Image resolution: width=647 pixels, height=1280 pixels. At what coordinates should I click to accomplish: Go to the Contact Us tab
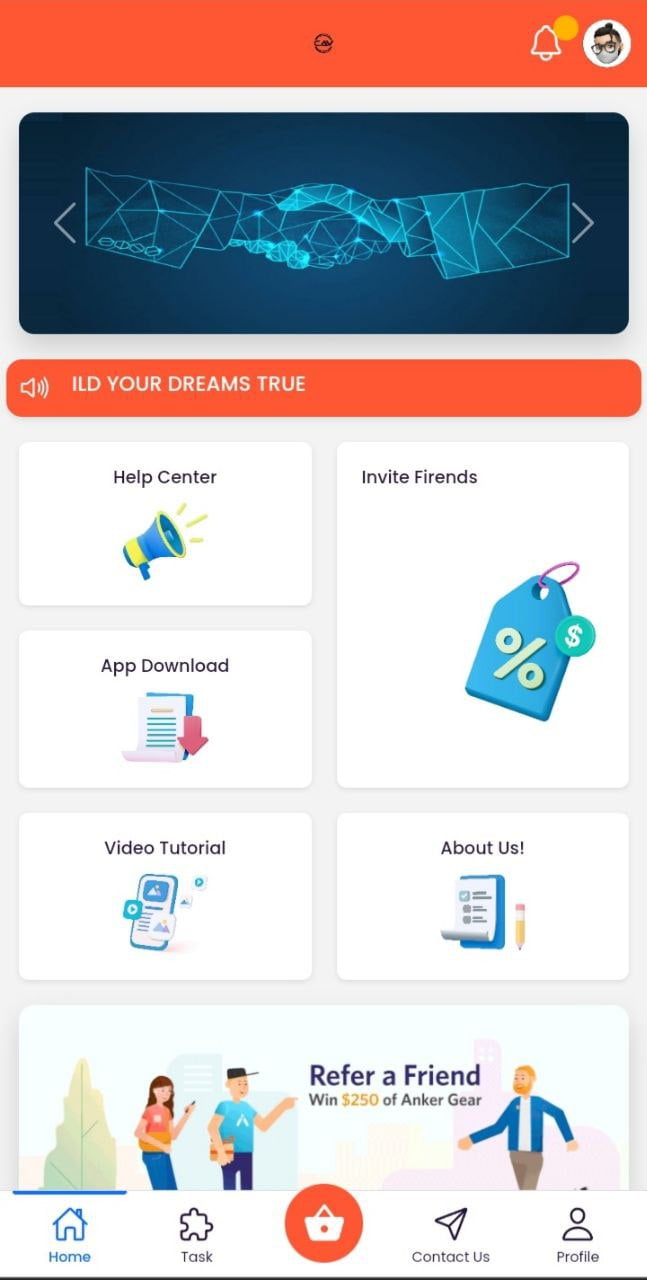coord(451,1235)
